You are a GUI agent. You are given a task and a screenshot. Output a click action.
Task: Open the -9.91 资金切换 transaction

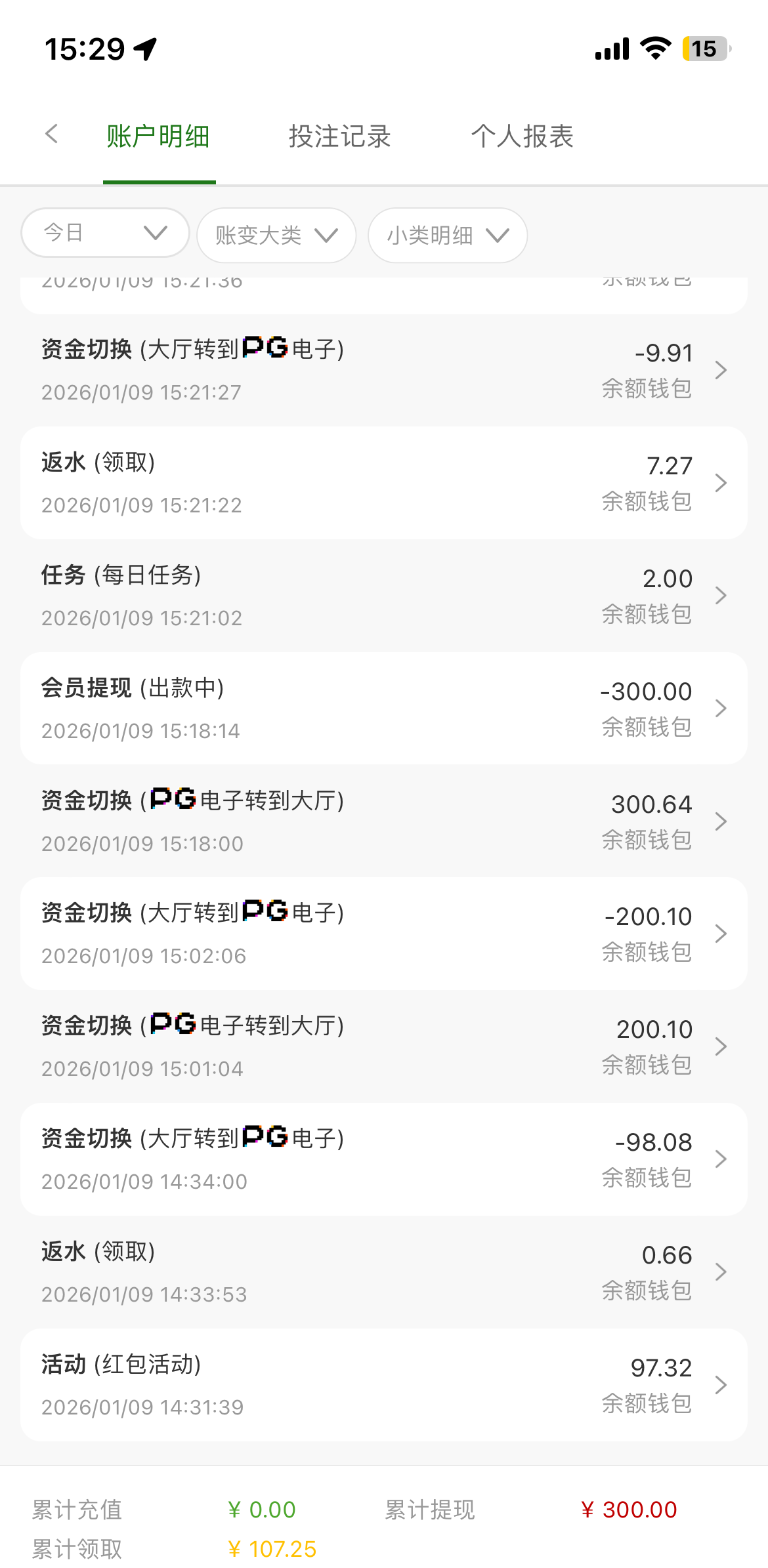[x=383, y=370]
